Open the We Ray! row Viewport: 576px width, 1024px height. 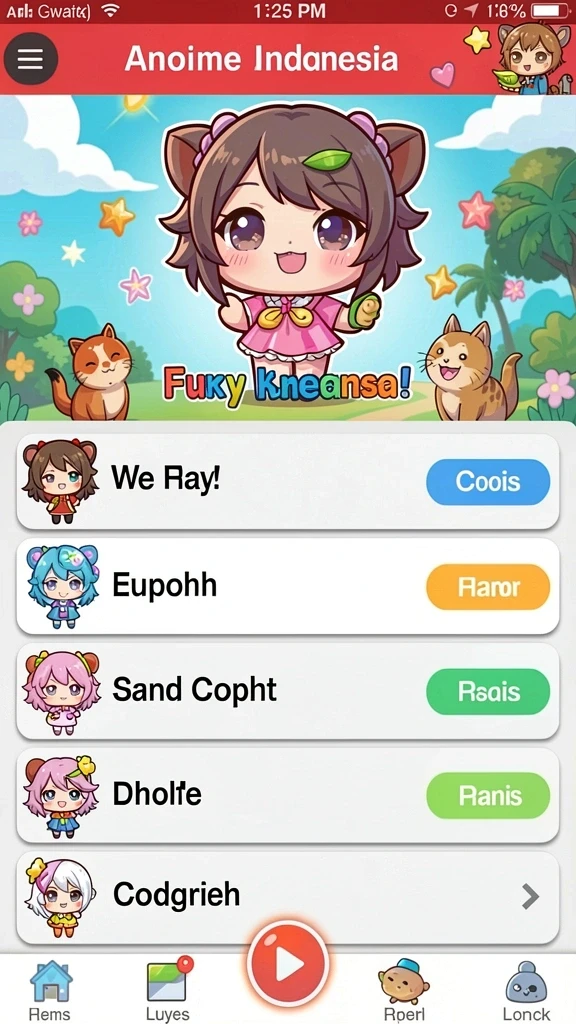[x=287, y=481]
